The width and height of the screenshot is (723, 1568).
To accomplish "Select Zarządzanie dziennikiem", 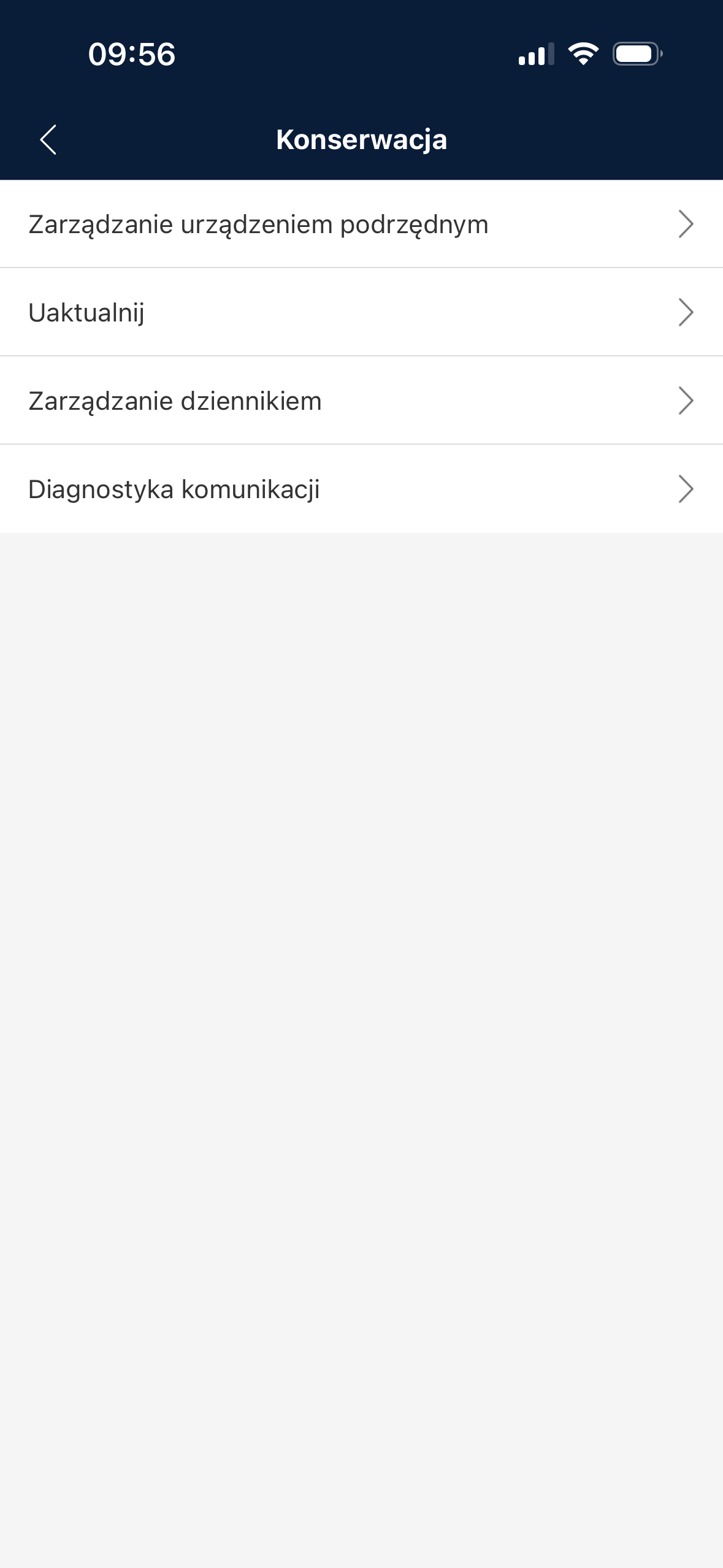I will click(361, 401).
